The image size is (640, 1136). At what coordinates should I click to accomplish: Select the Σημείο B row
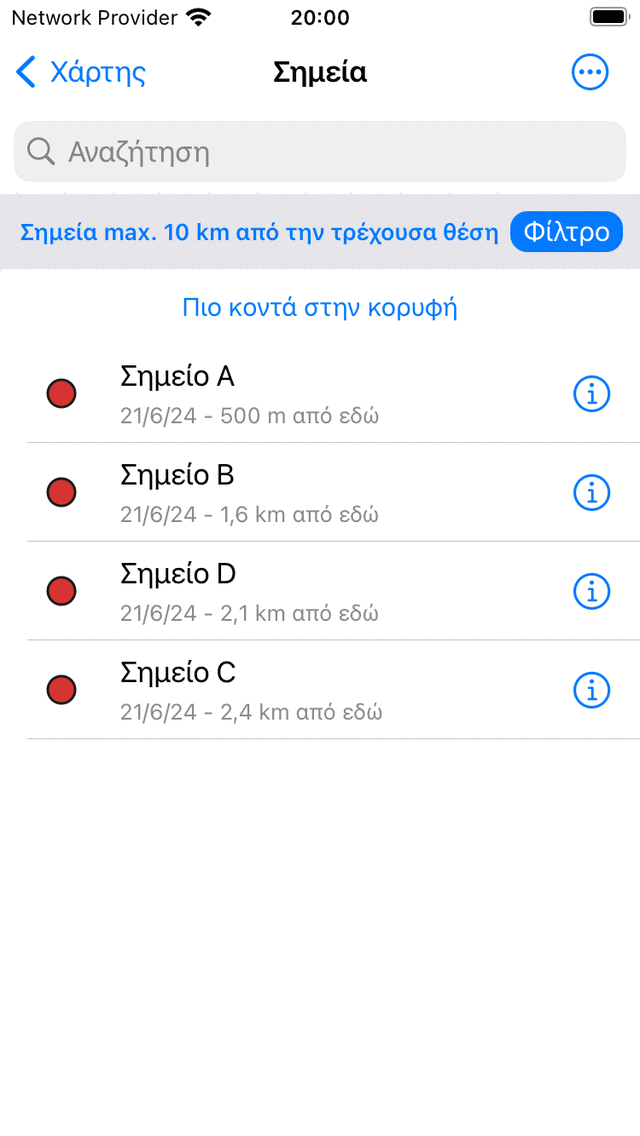coord(300,492)
